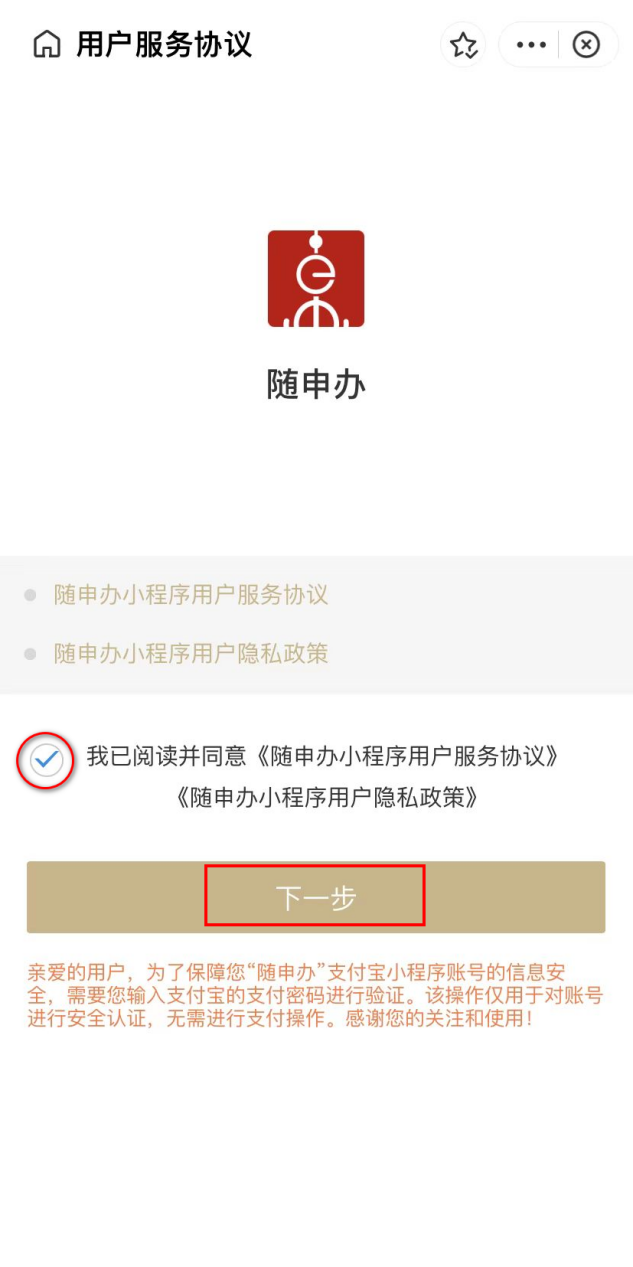Image resolution: width=633 pixels, height=1267 pixels.
Task: Open 随申办小程序用户服务协议 list item
Action: (191, 595)
